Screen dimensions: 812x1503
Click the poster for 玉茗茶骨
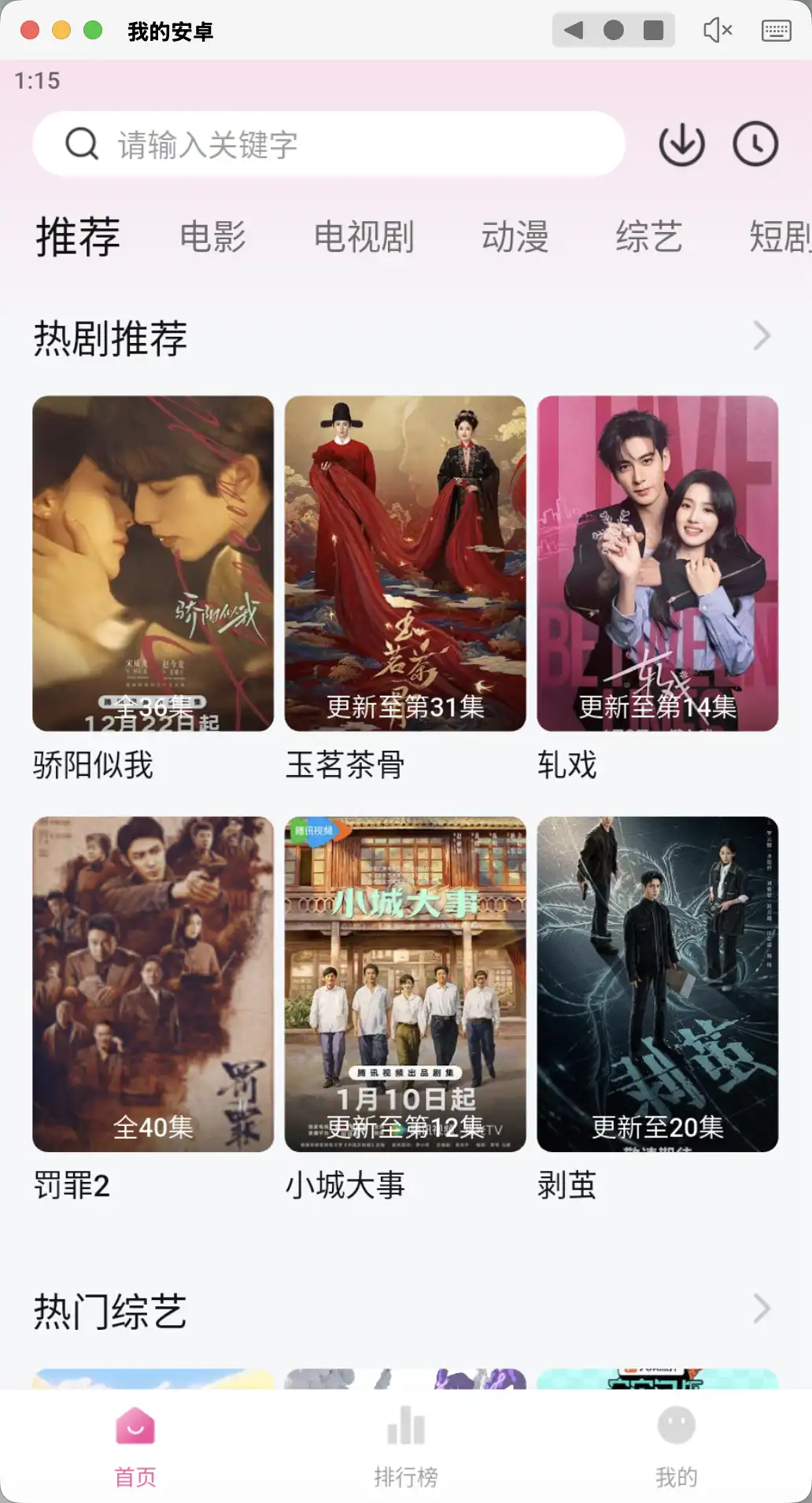(x=405, y=563)
